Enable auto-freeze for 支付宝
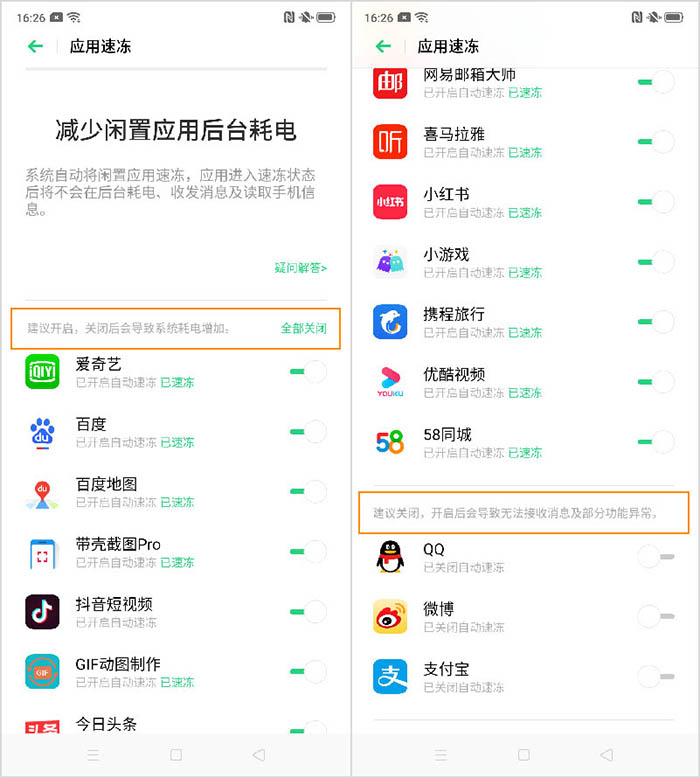 (655, 676)
